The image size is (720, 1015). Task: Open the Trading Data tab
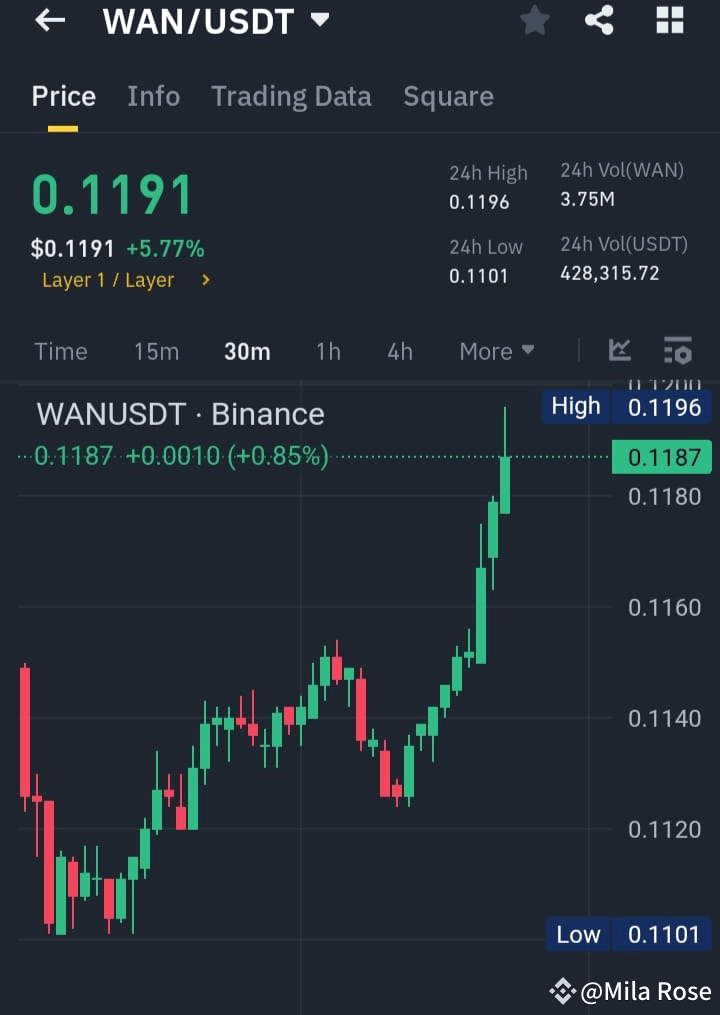pyautogui.click(x=291, y=96)
